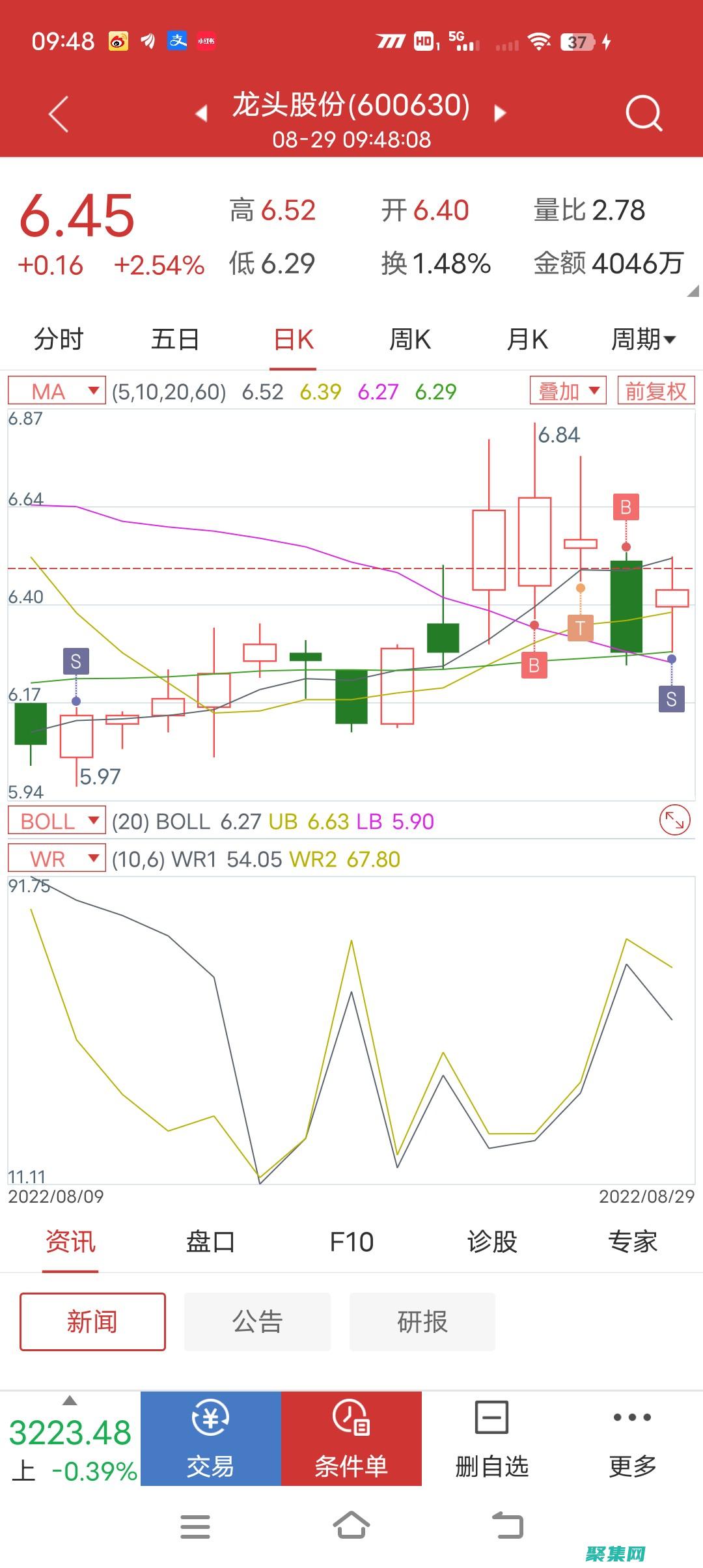Show the 月K monthly chart
This screenshot has height=1568, width=703.
coord(527,339)
